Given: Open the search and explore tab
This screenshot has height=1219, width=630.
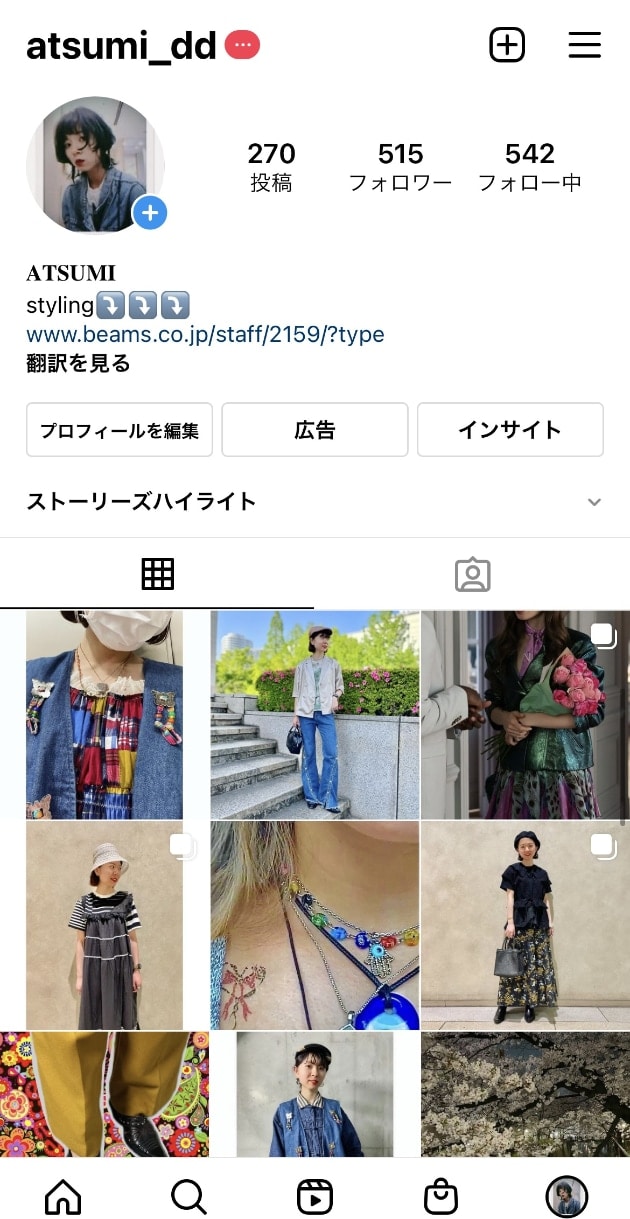Looking at the screenshot, I should point(188,1196).
